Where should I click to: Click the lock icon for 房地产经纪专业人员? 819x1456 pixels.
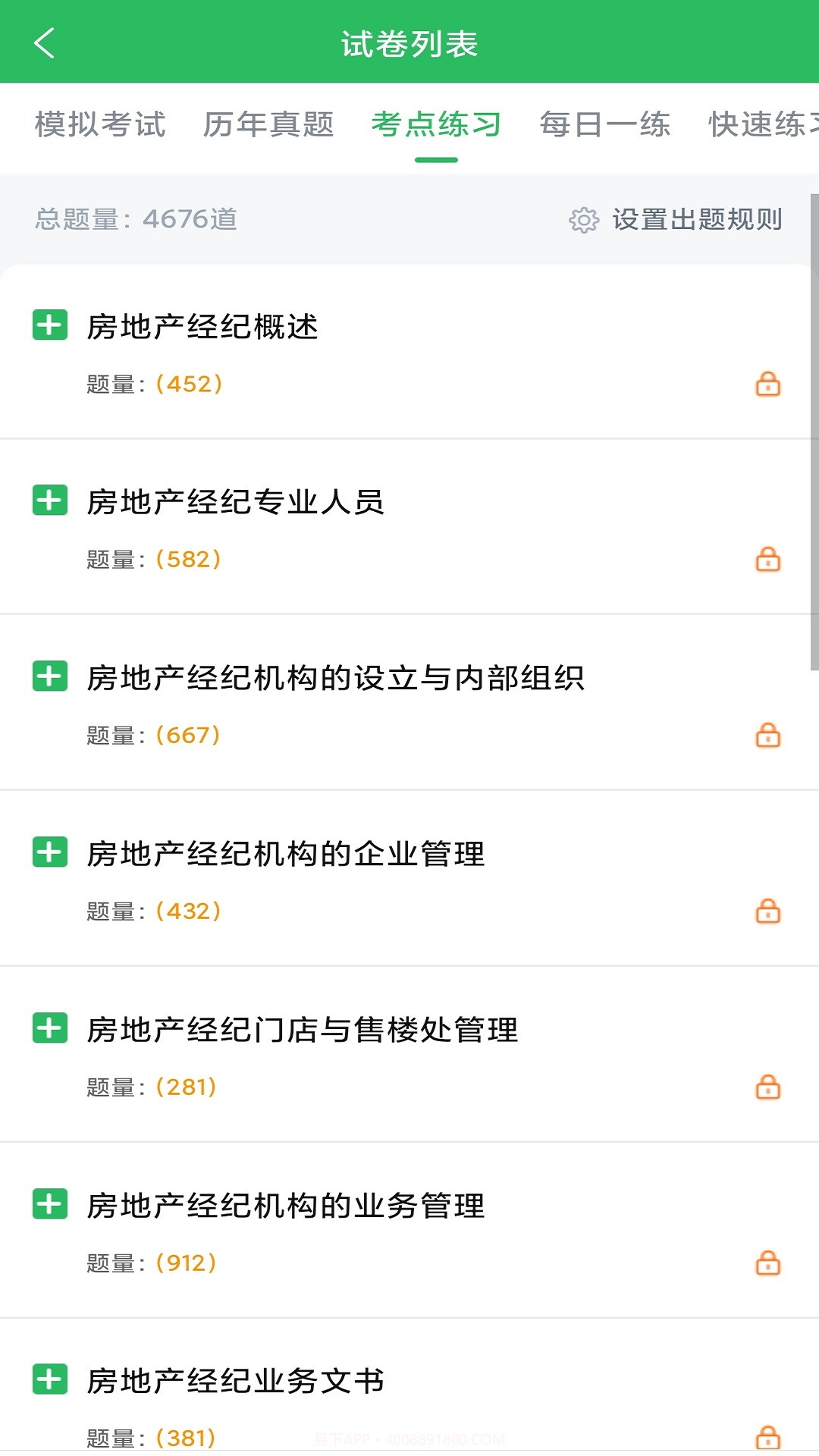coord(768,561)
